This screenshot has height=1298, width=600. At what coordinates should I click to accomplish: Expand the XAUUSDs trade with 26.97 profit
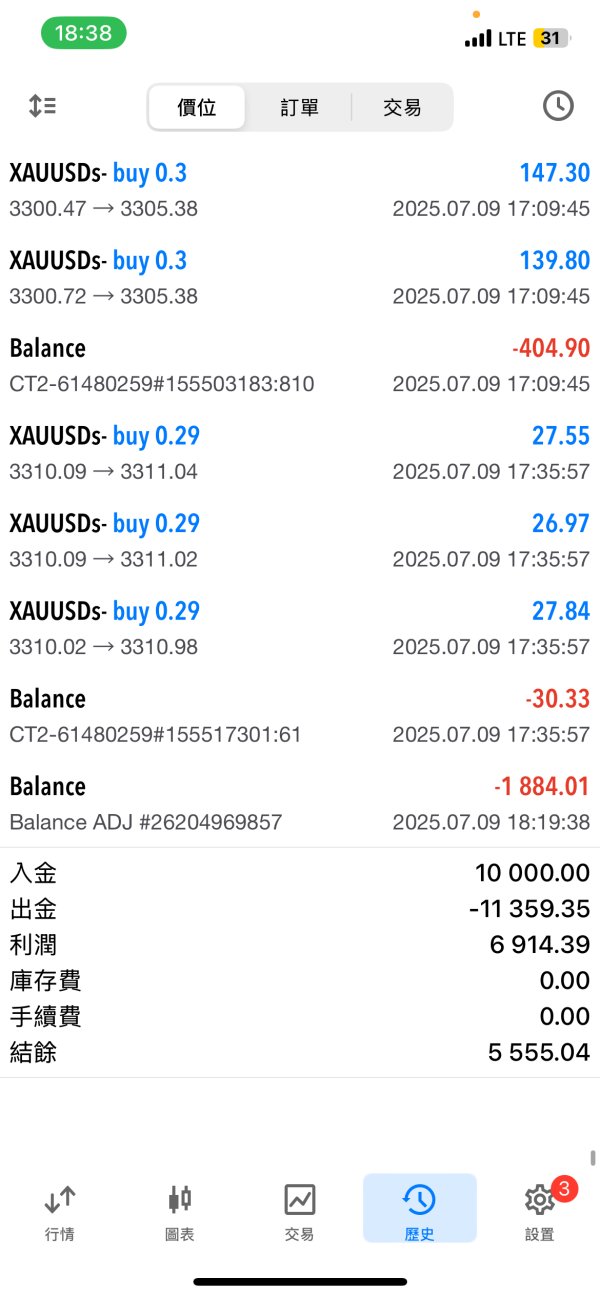(x=300, y=540)
